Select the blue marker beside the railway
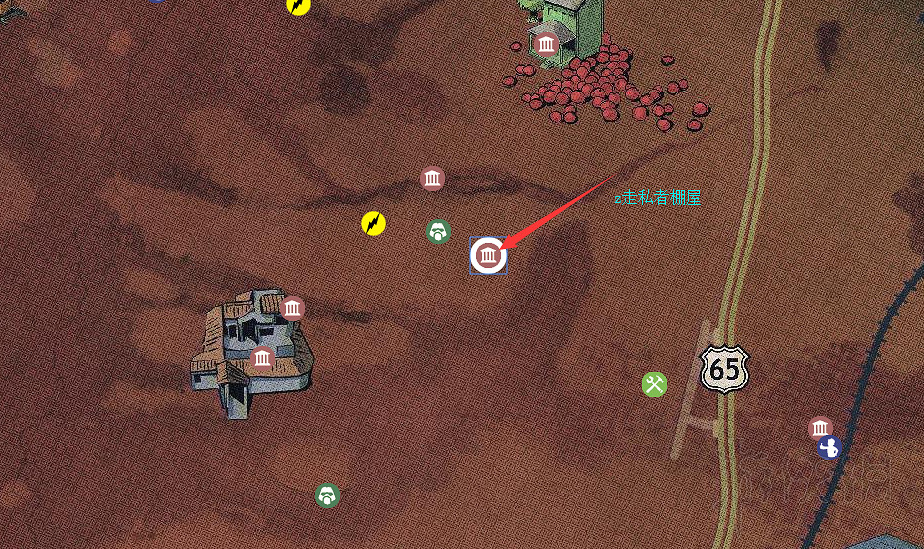This screenshot has height=549, width=924. [828, 448]
